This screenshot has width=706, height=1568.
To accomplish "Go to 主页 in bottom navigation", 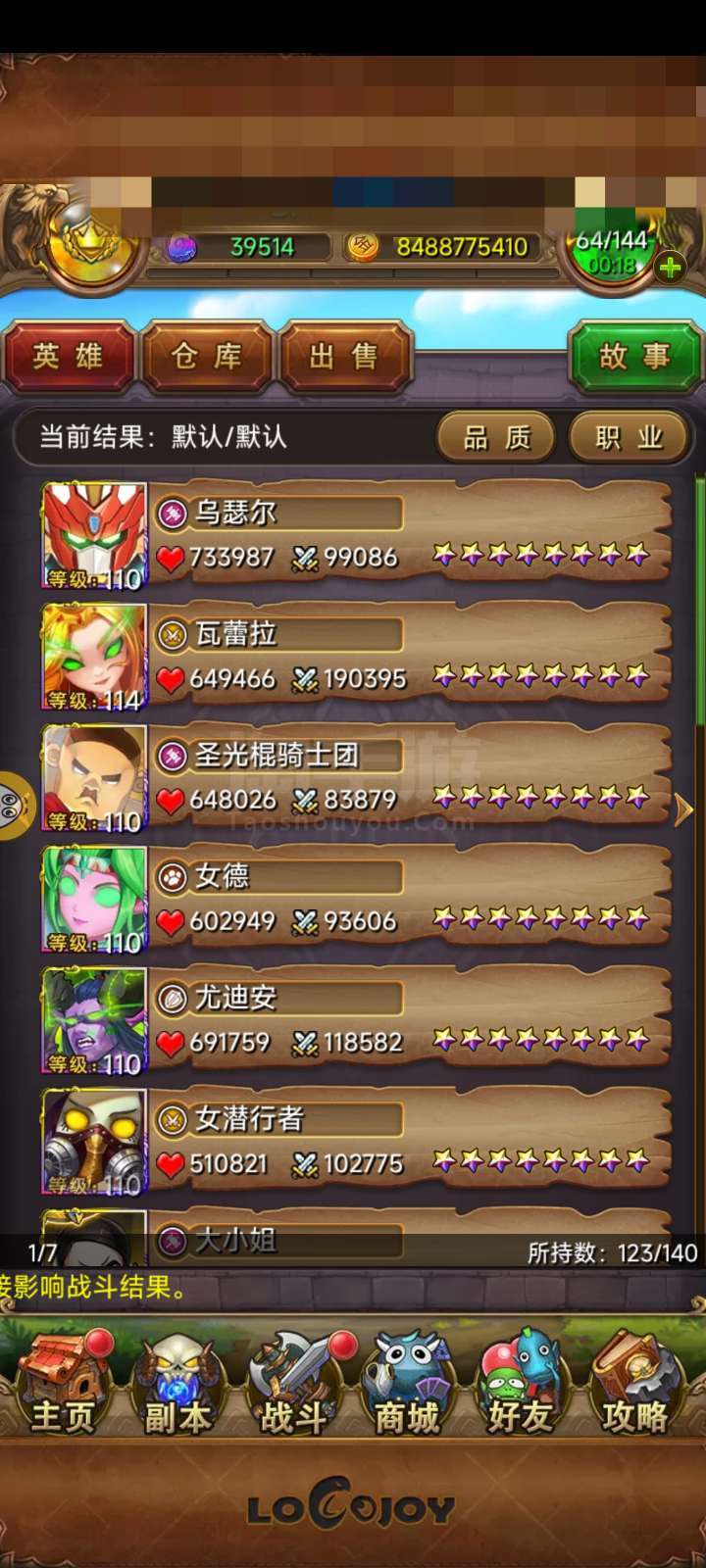I will coord(64,1383).
